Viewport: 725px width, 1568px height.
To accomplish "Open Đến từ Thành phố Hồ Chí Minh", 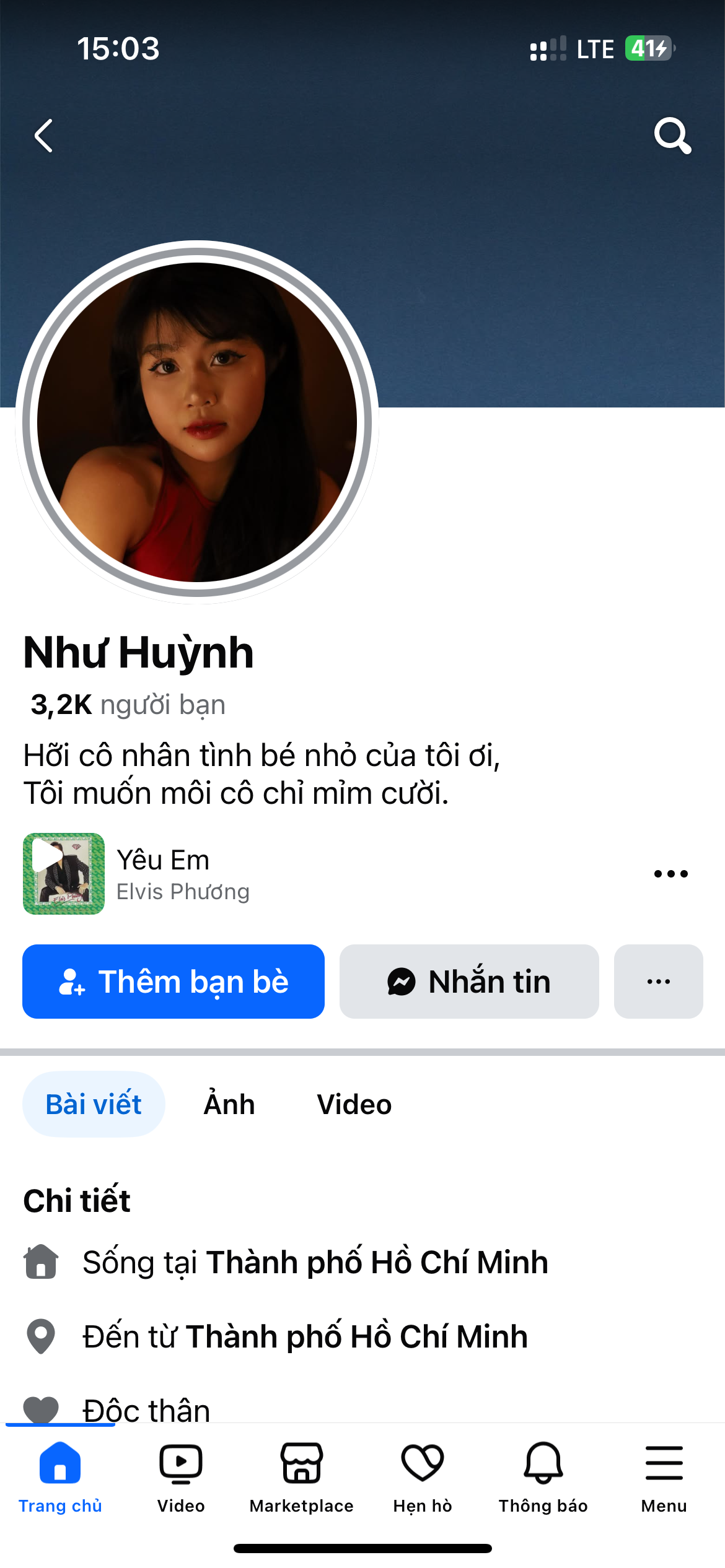I will tap(305, 1336).
